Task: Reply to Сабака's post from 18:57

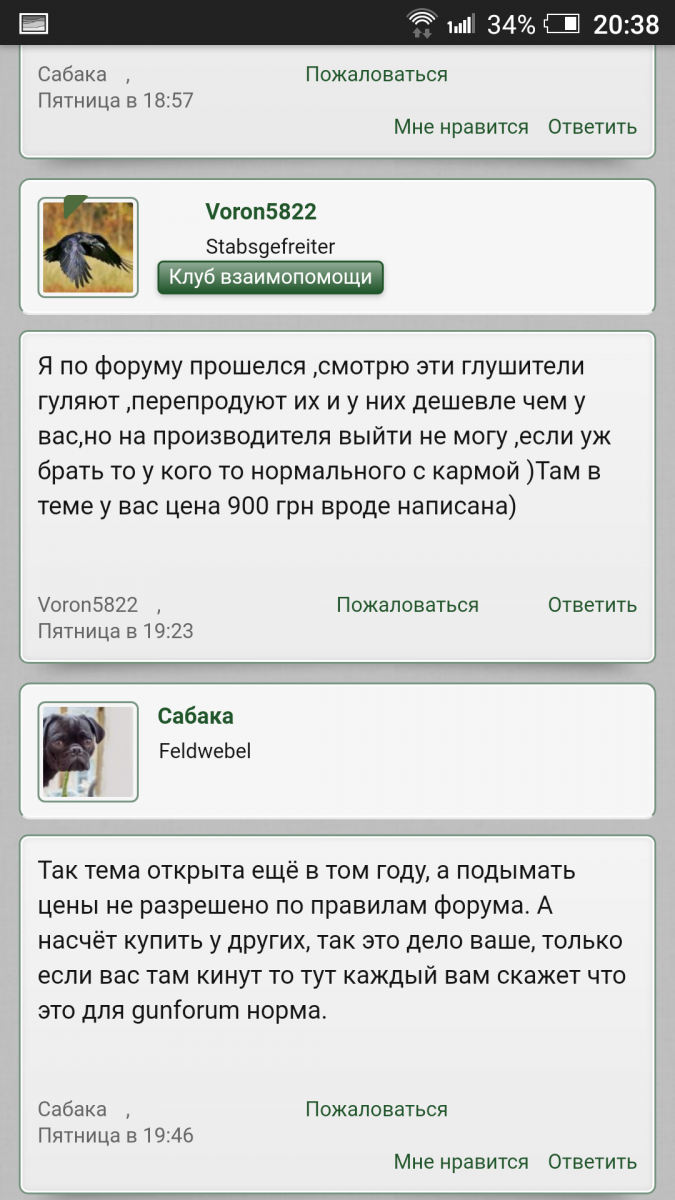Action: pos(592,126)
